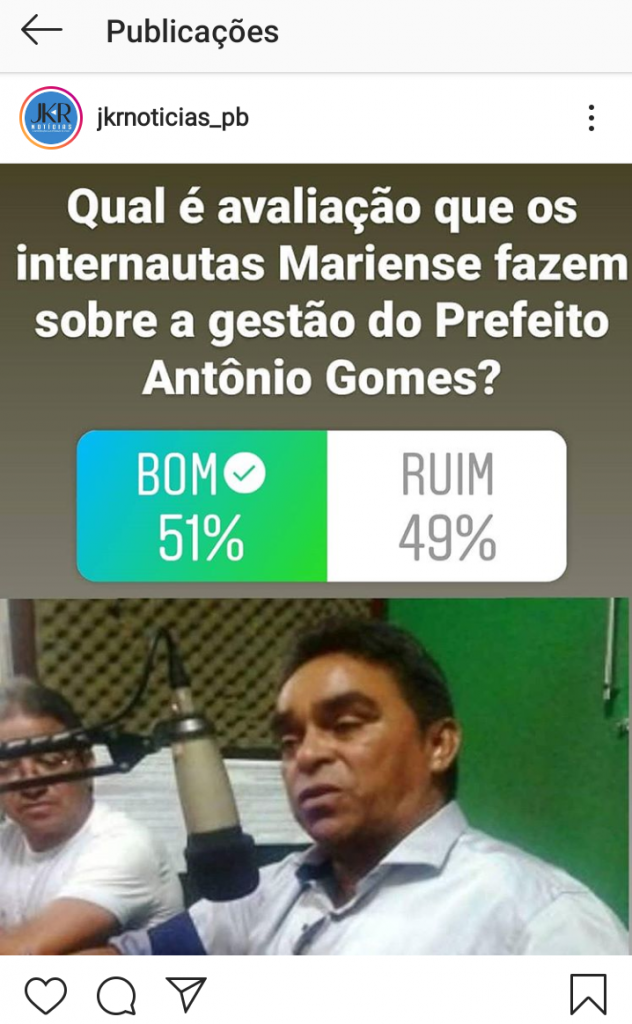The height and width of the screenshot is (1024, 632).
Task: Open the jkrnoticias_pb username link
Action: (x=172, y=118)
